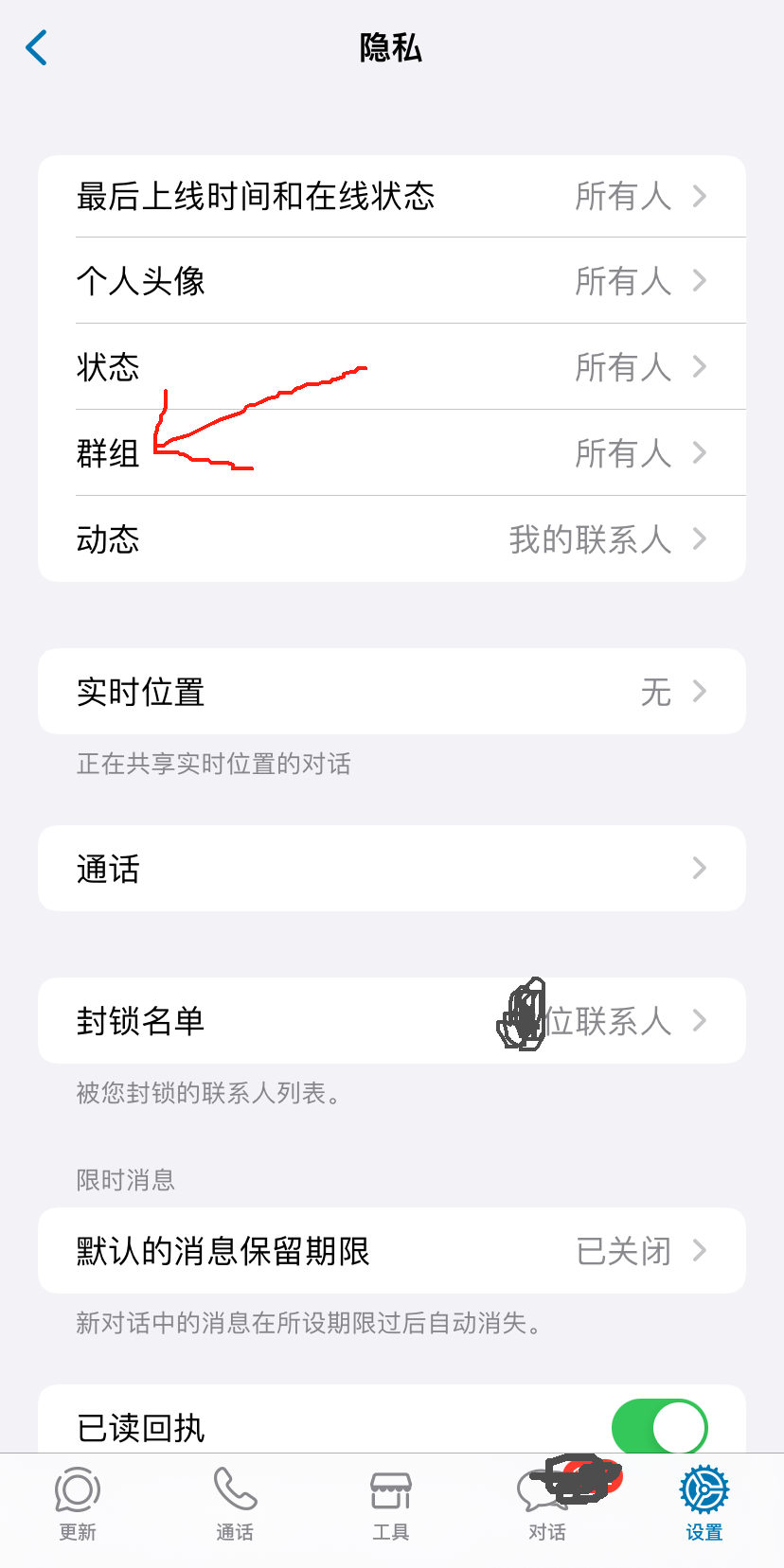Open the 群组 privacy setting
The height and width of the screenshot is (1568, 784).
(392, 453)
